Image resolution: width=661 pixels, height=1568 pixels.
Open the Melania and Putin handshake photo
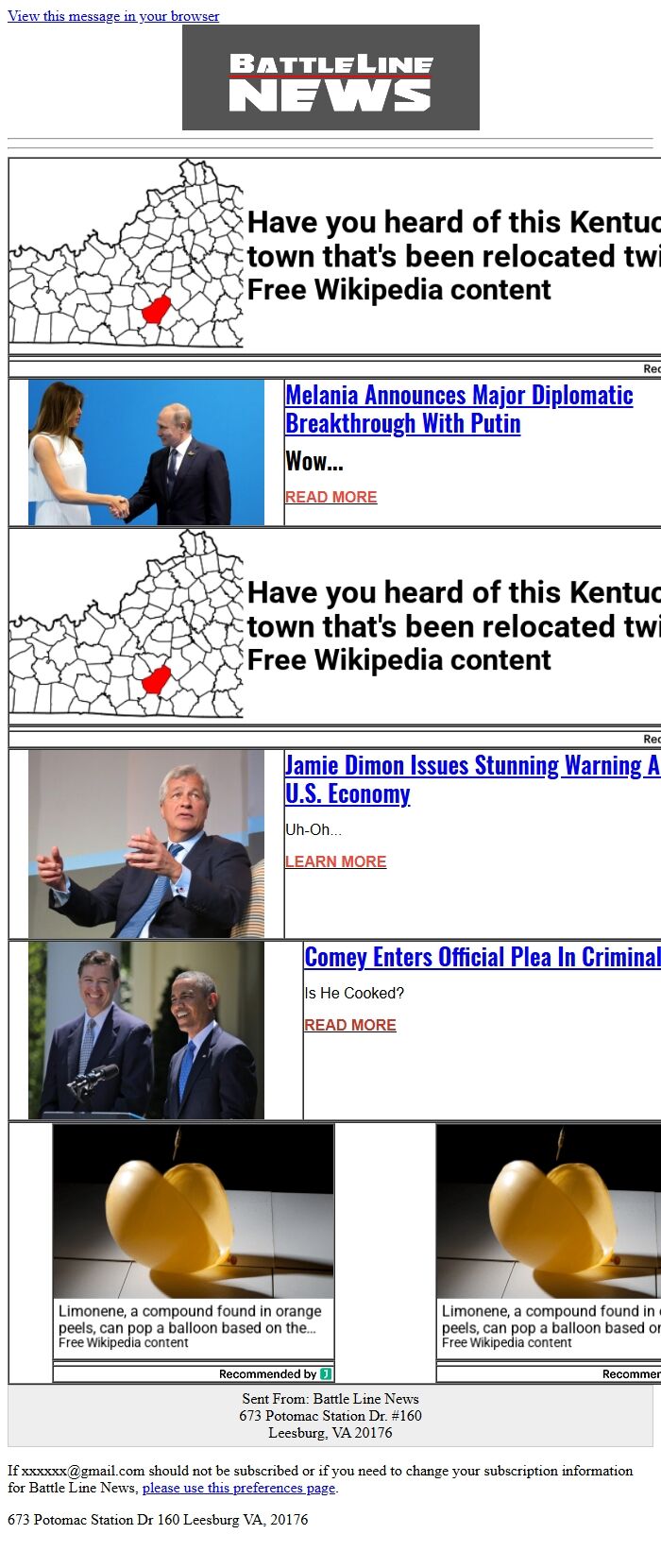point(146,452)
